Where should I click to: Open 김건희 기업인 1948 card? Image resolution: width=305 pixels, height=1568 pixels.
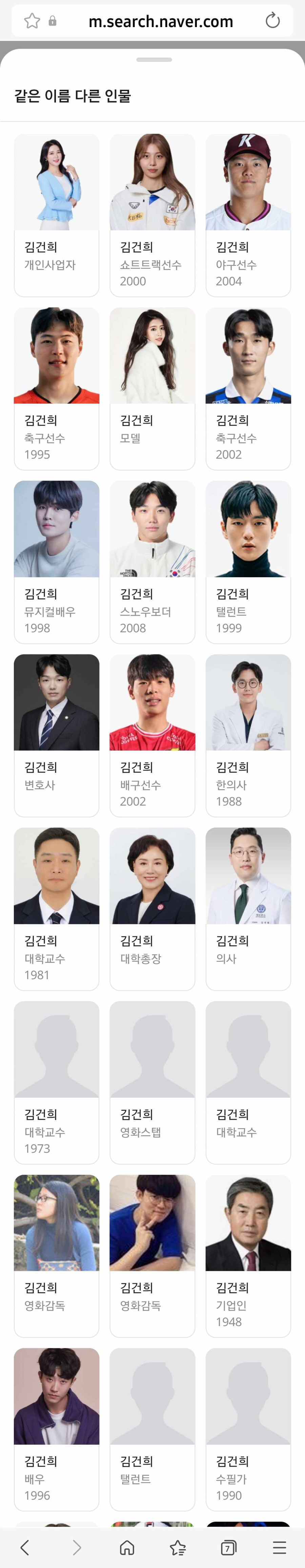point(248,1255)
